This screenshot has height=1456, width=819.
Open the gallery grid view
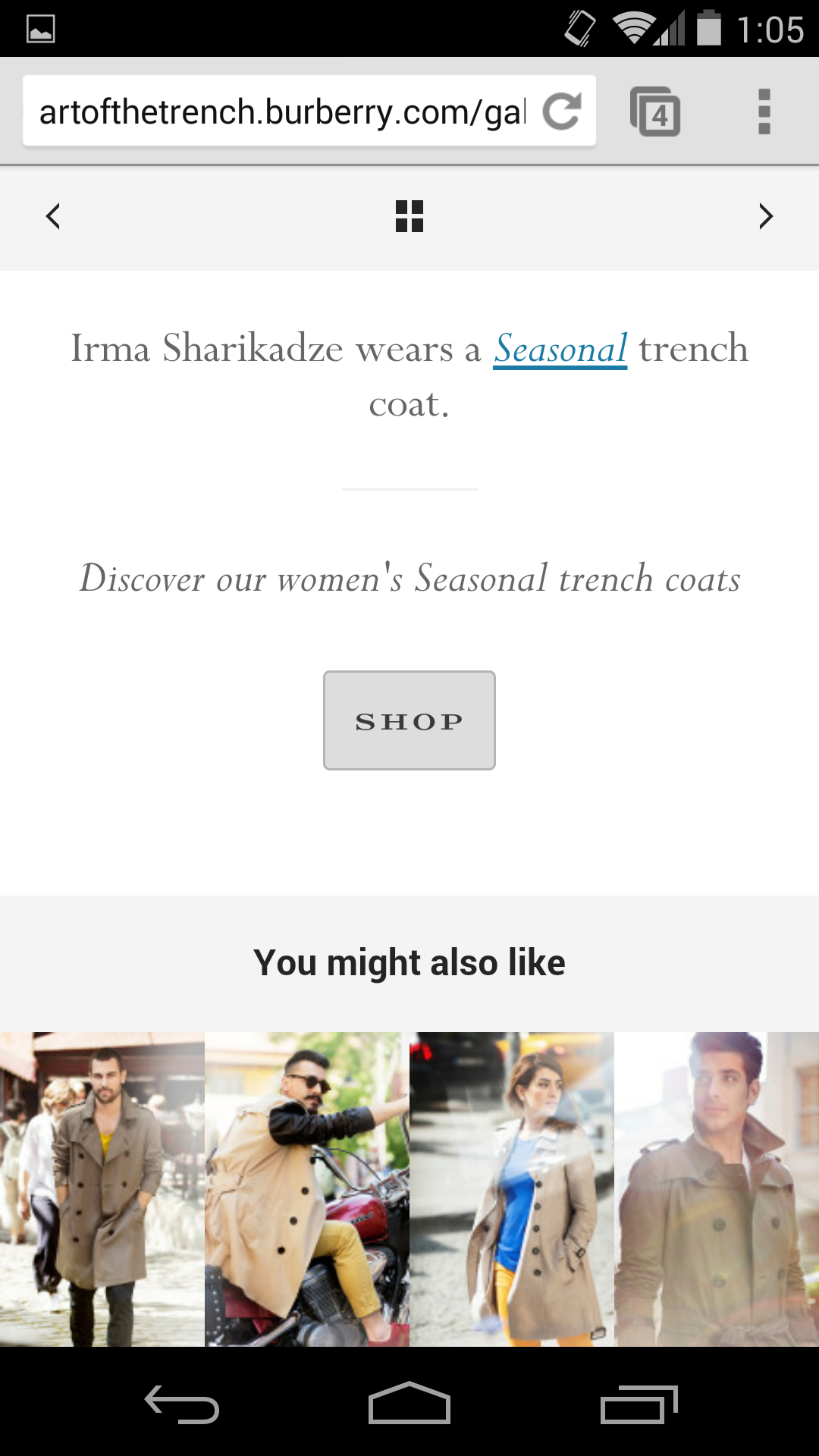(409, 216)
